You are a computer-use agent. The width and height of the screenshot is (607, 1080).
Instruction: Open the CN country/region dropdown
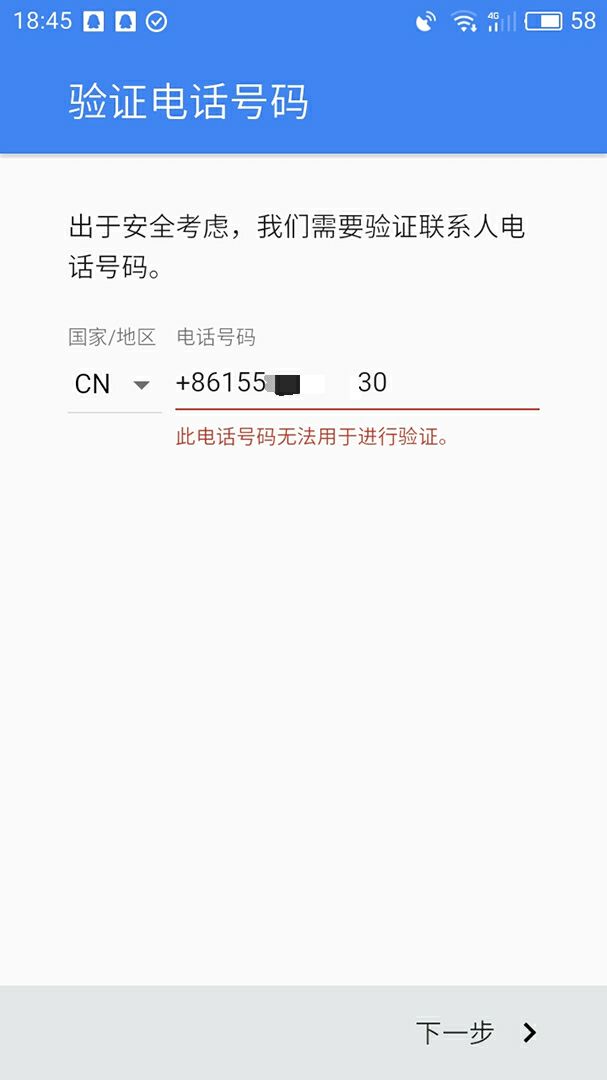point(114,384)
